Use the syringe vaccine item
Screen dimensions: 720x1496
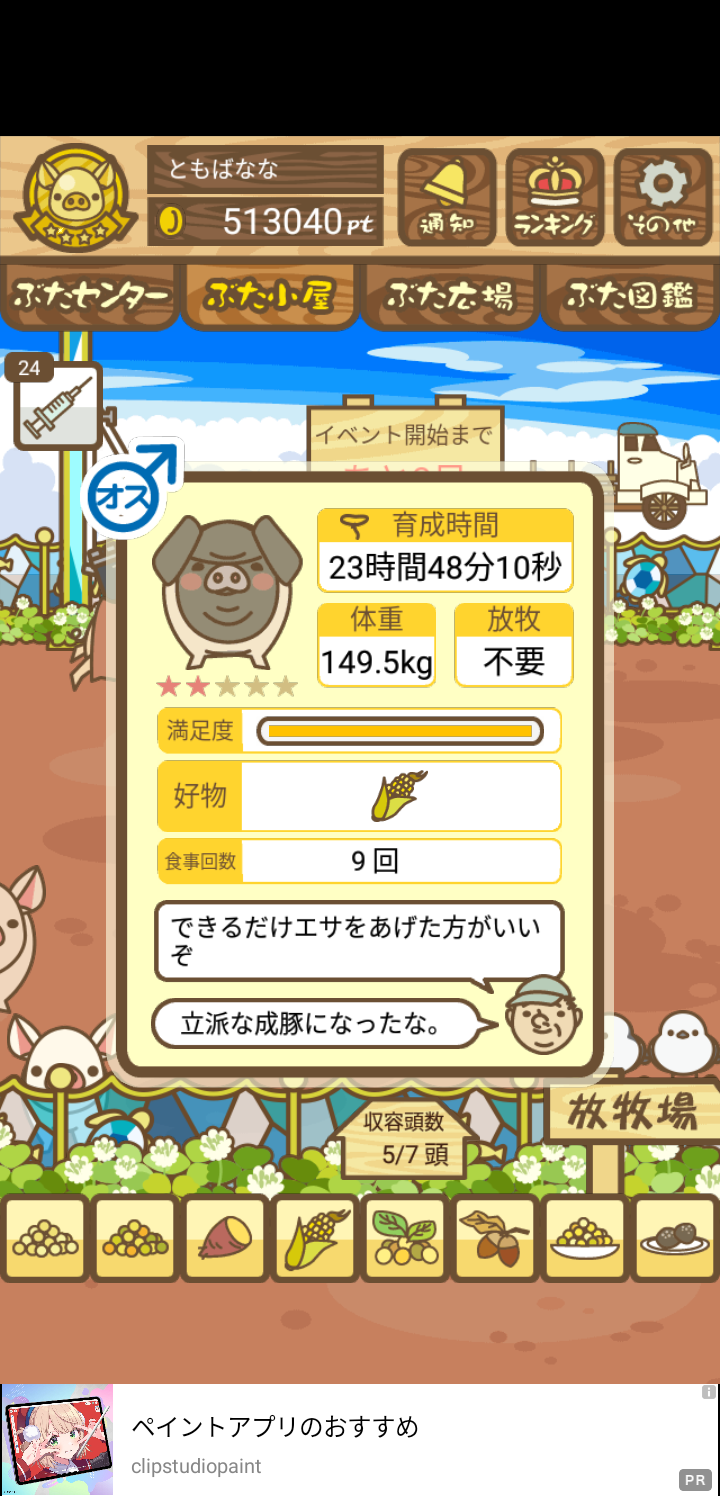pyautogui.click(x=58, y=408)
